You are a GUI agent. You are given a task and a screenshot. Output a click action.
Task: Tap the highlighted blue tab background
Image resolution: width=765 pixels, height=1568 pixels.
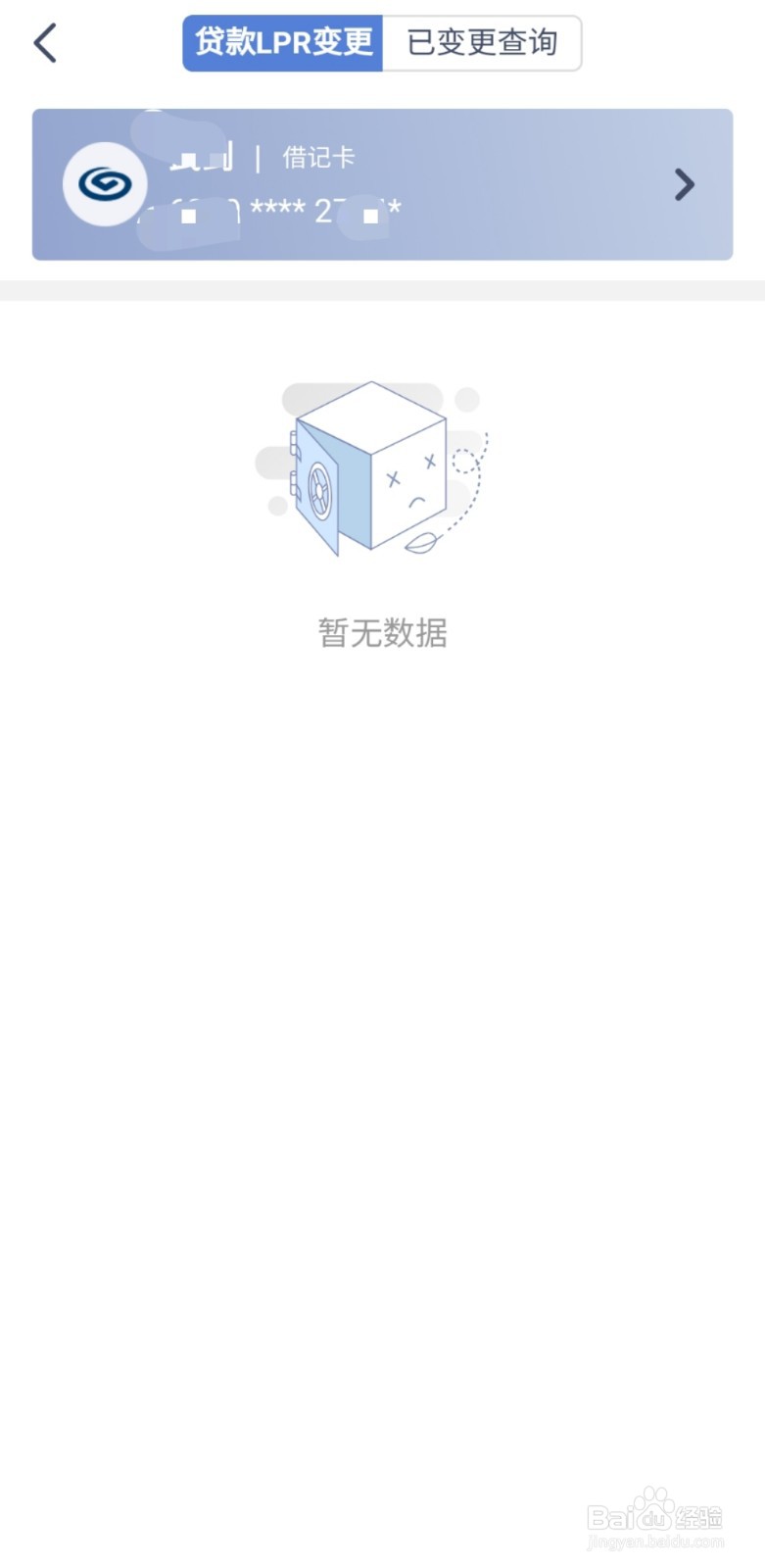(x=282, y=43)
